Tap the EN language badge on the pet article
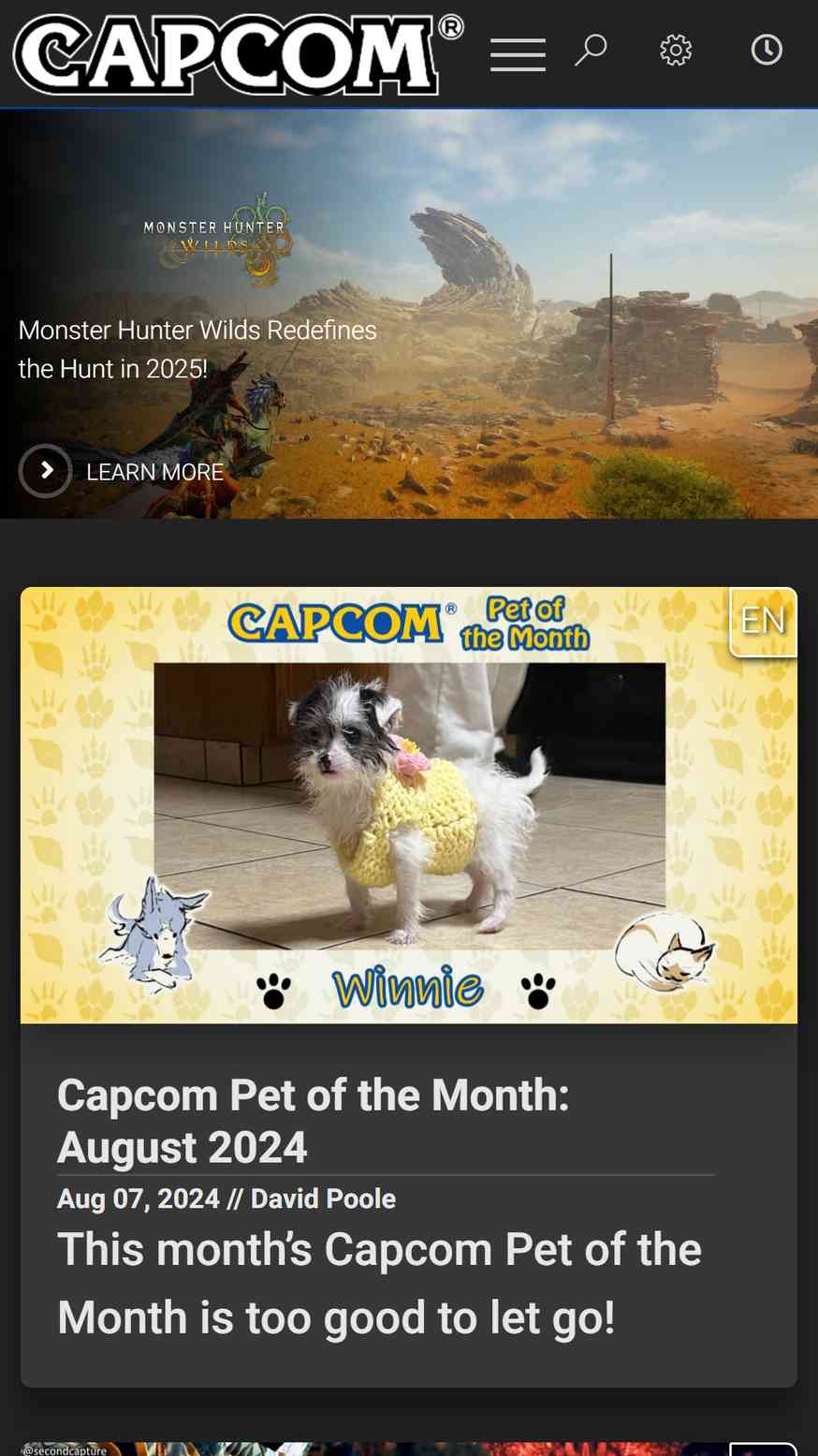Screen dimensions: 818x1456 763,621
